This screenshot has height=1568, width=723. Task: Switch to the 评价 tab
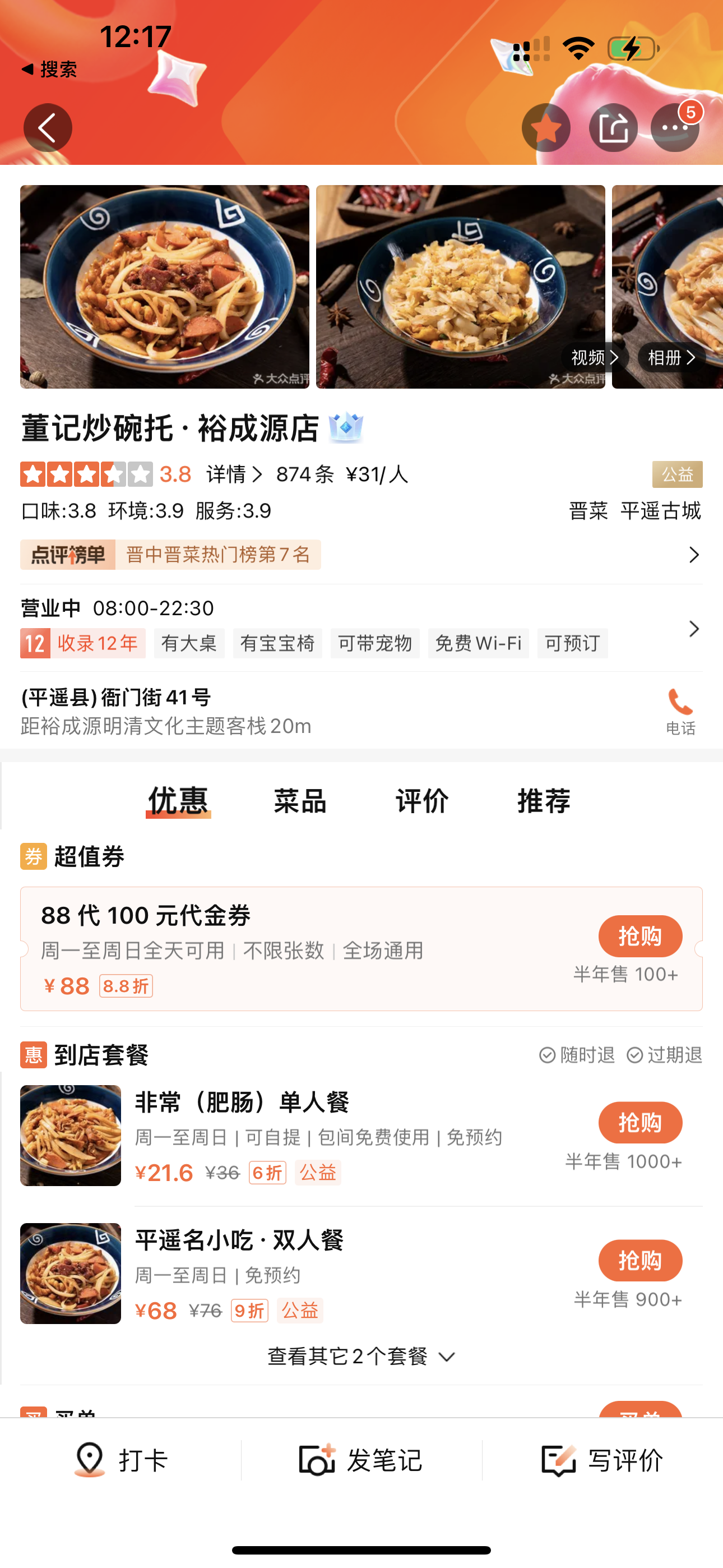421,800
